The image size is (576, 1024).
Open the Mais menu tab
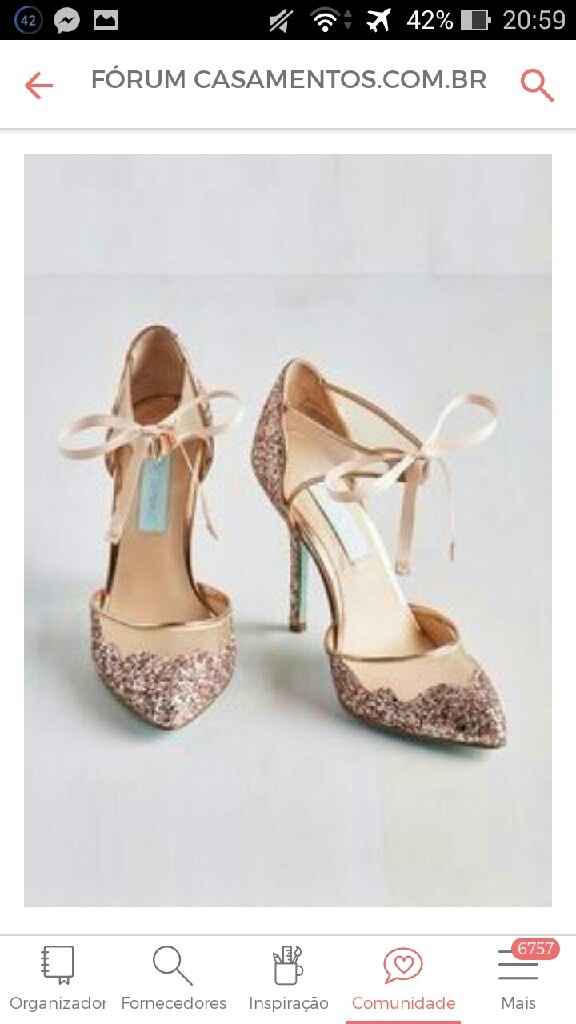click(x=519, y=978)
